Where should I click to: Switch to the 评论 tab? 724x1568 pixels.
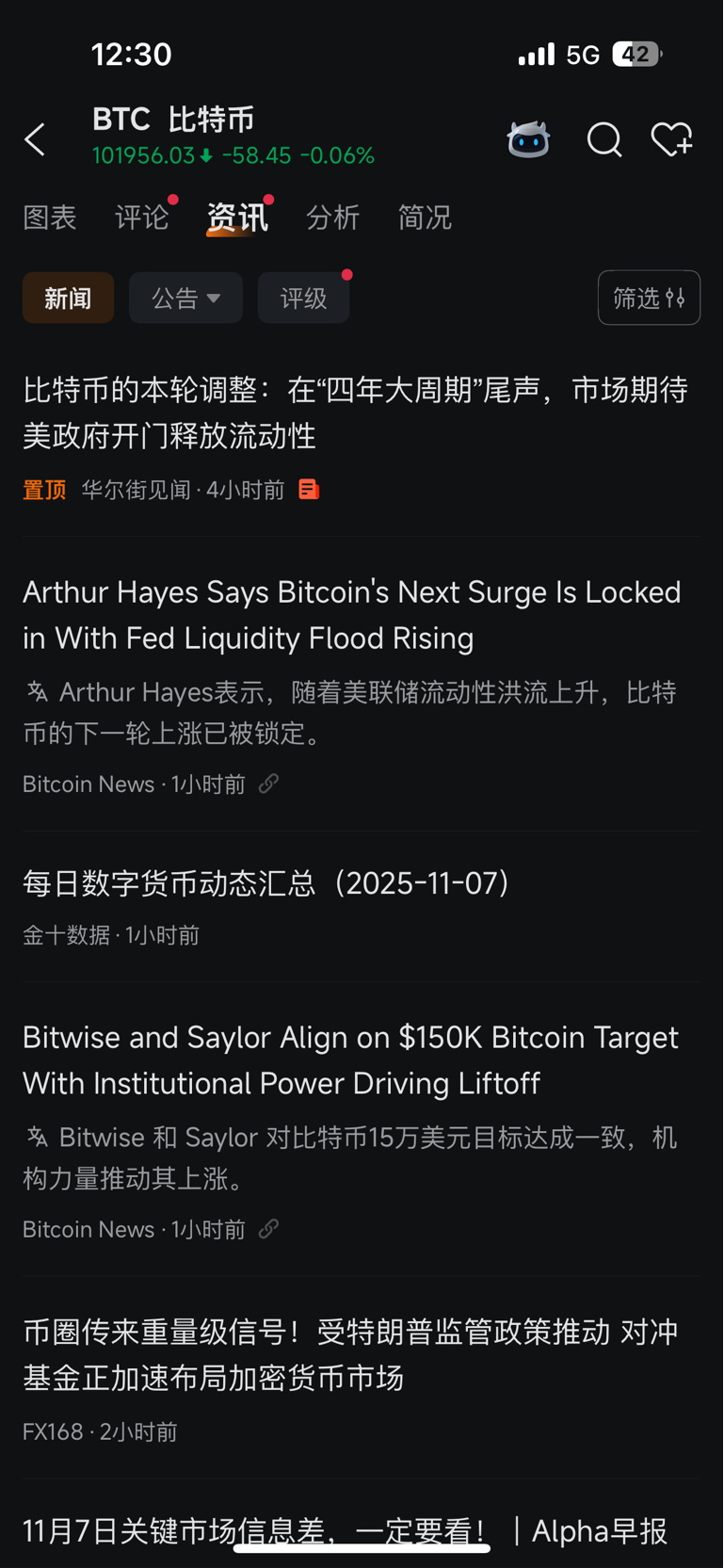[x=142, y=218]
